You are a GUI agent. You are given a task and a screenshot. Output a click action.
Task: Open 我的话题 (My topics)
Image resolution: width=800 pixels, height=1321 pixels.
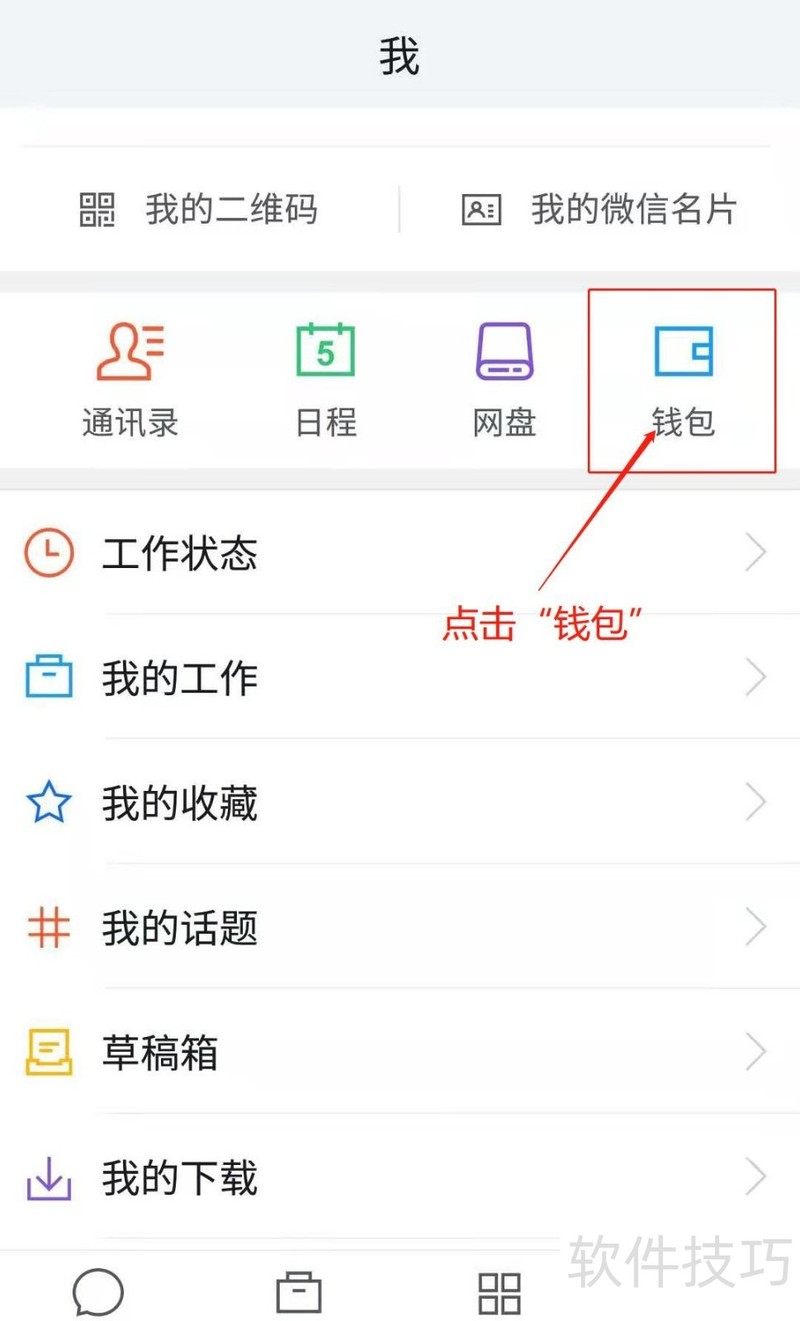point(400,928)
